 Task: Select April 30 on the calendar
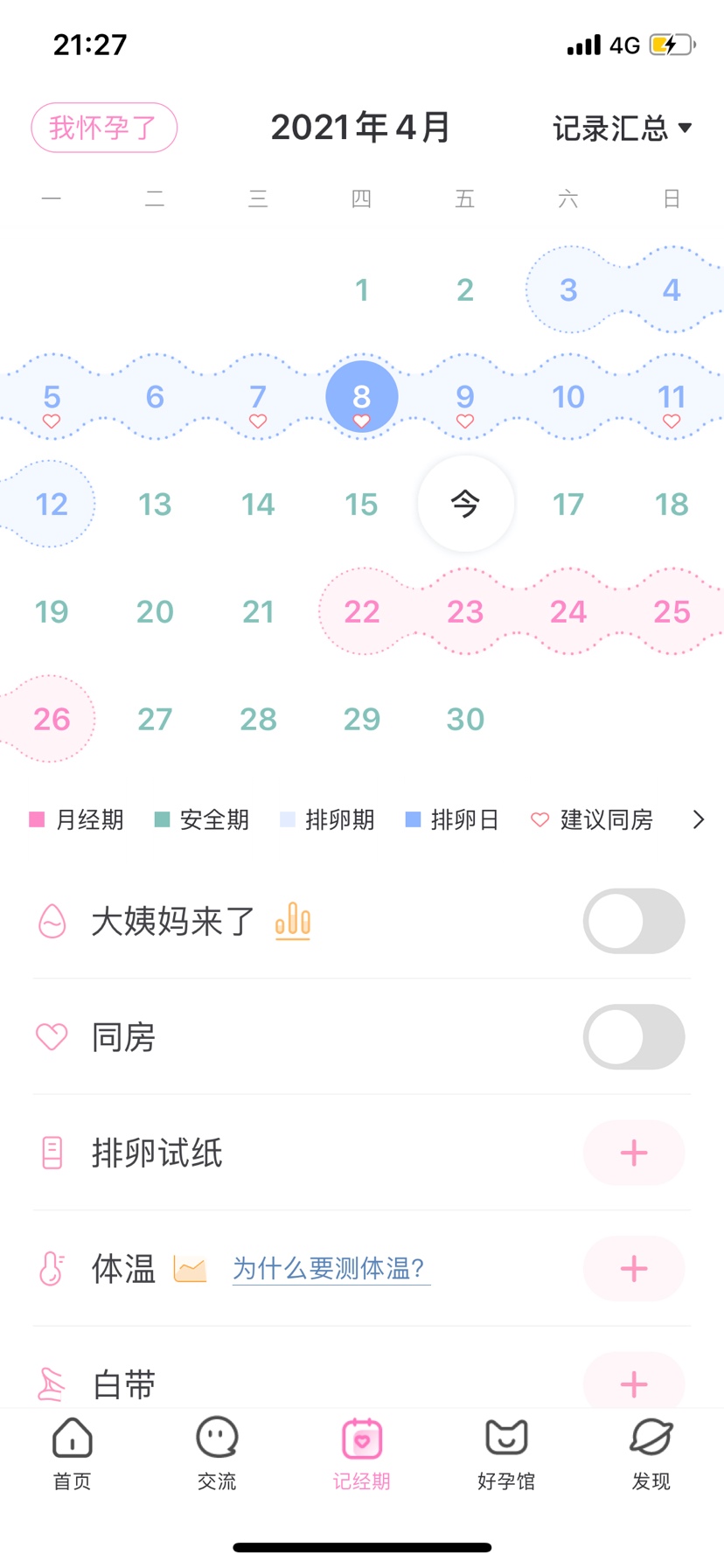(465, 719)
